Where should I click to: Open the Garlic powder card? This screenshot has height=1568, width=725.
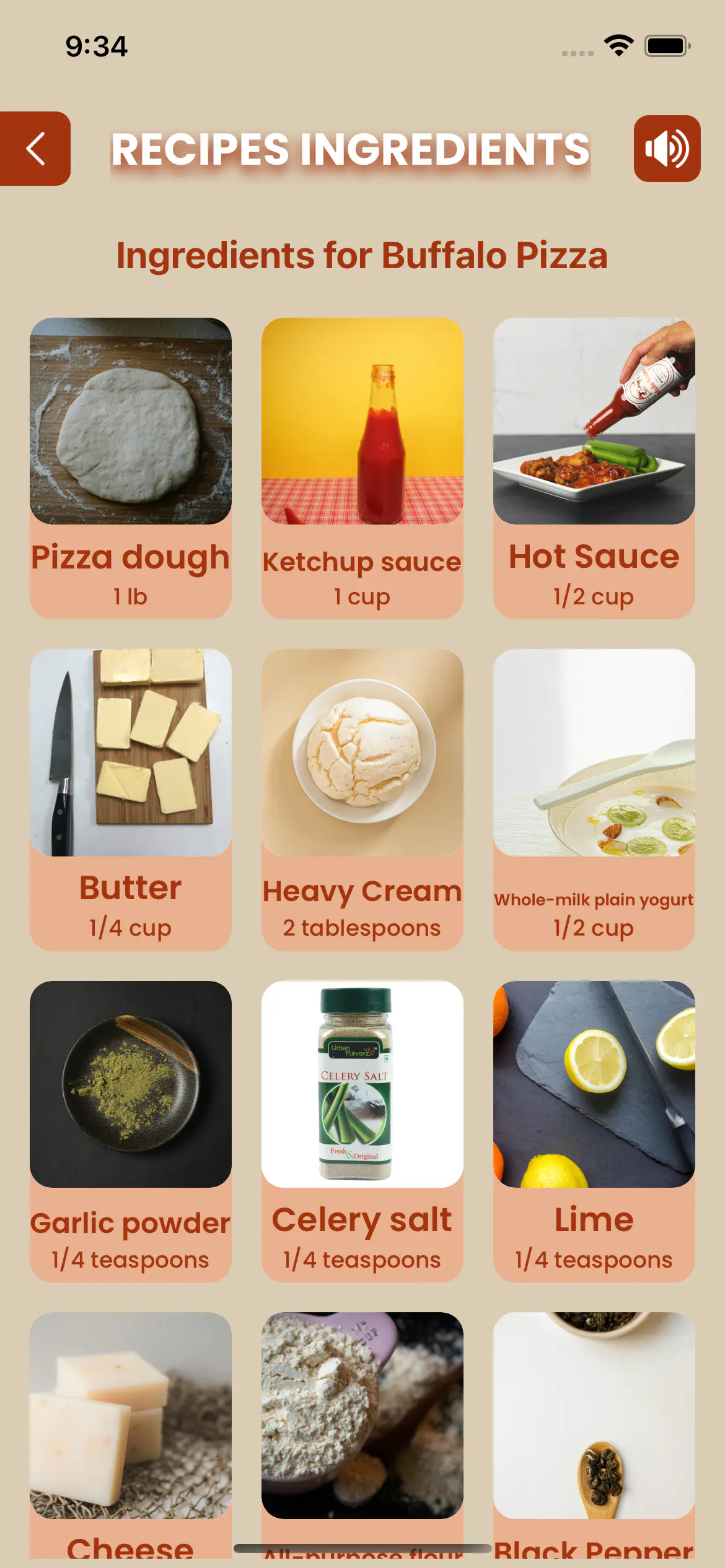point(131,1130)
